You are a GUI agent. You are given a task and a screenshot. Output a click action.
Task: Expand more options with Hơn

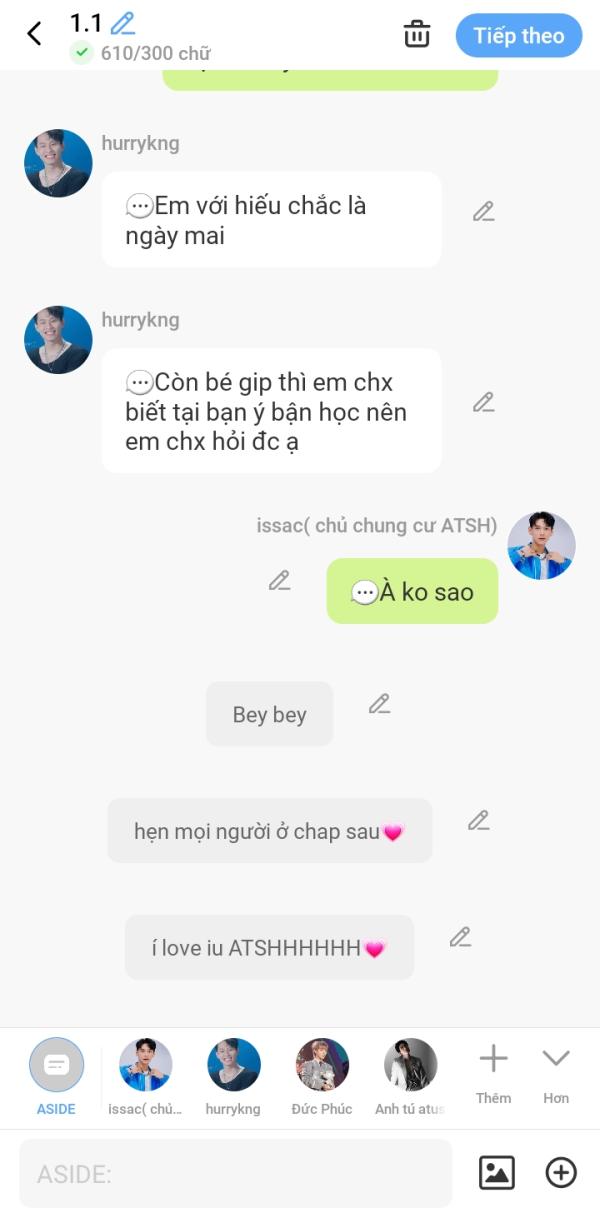556,1074
